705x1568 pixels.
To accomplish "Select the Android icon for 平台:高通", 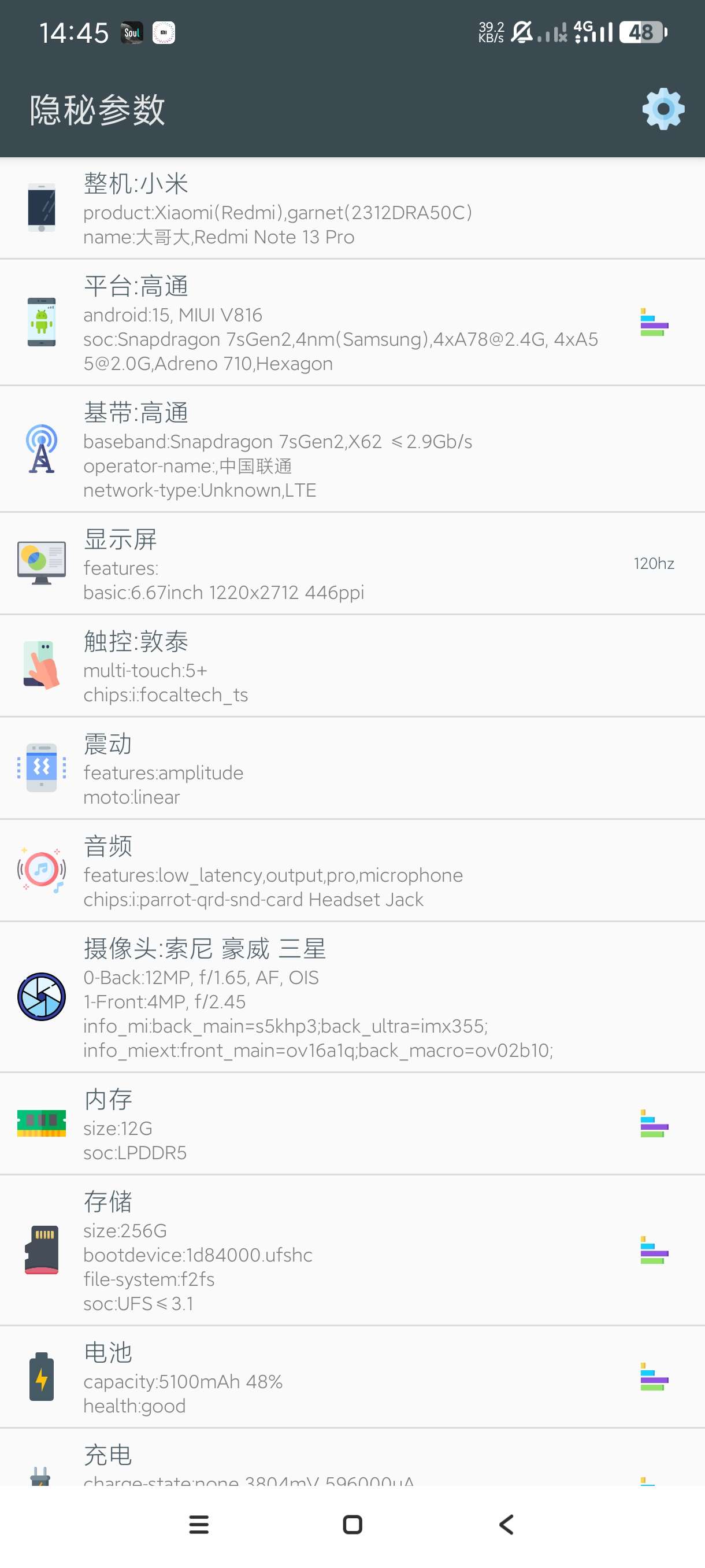I will pos(41,323).
